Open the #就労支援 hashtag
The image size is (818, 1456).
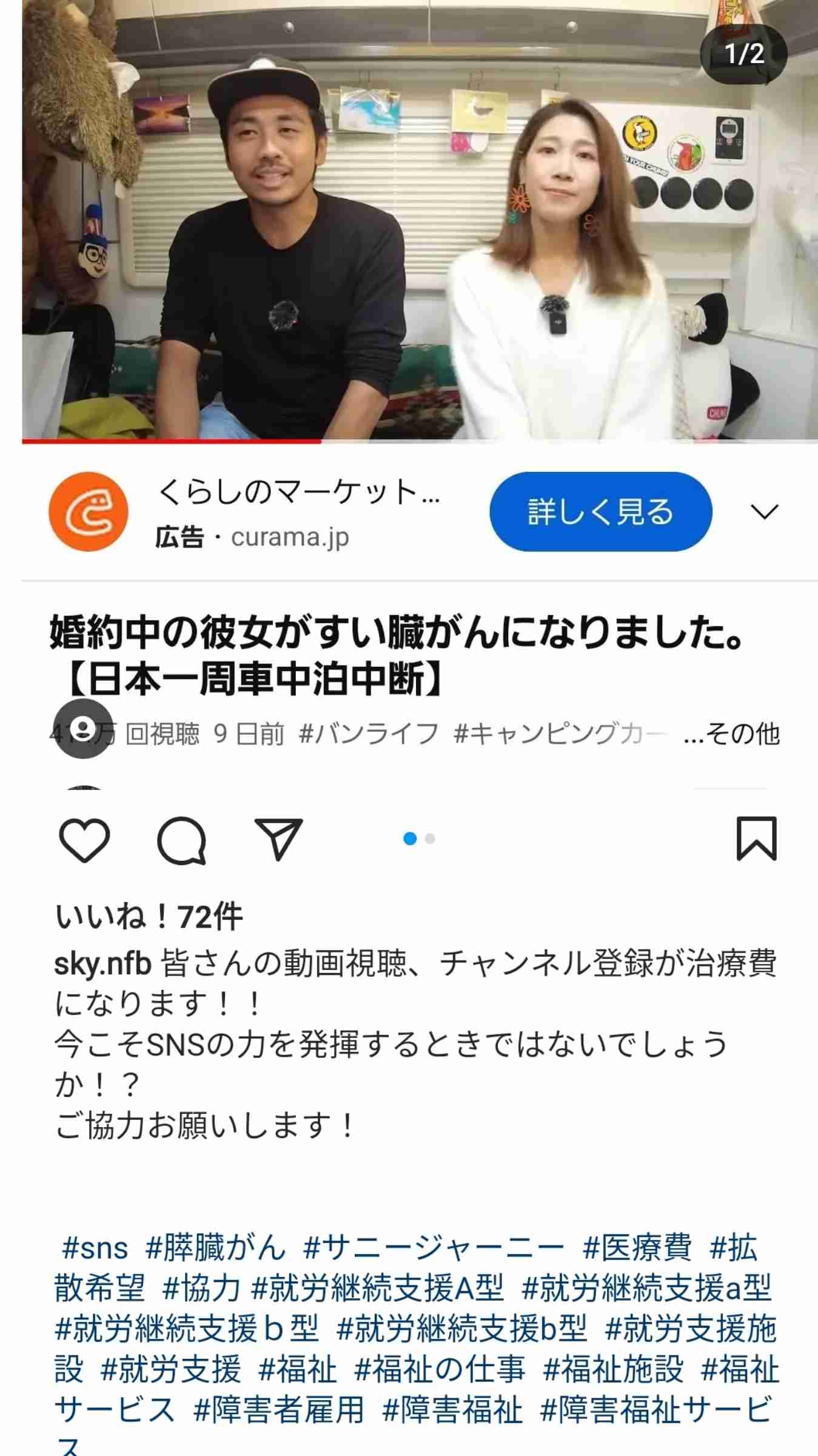point(170,1370)
